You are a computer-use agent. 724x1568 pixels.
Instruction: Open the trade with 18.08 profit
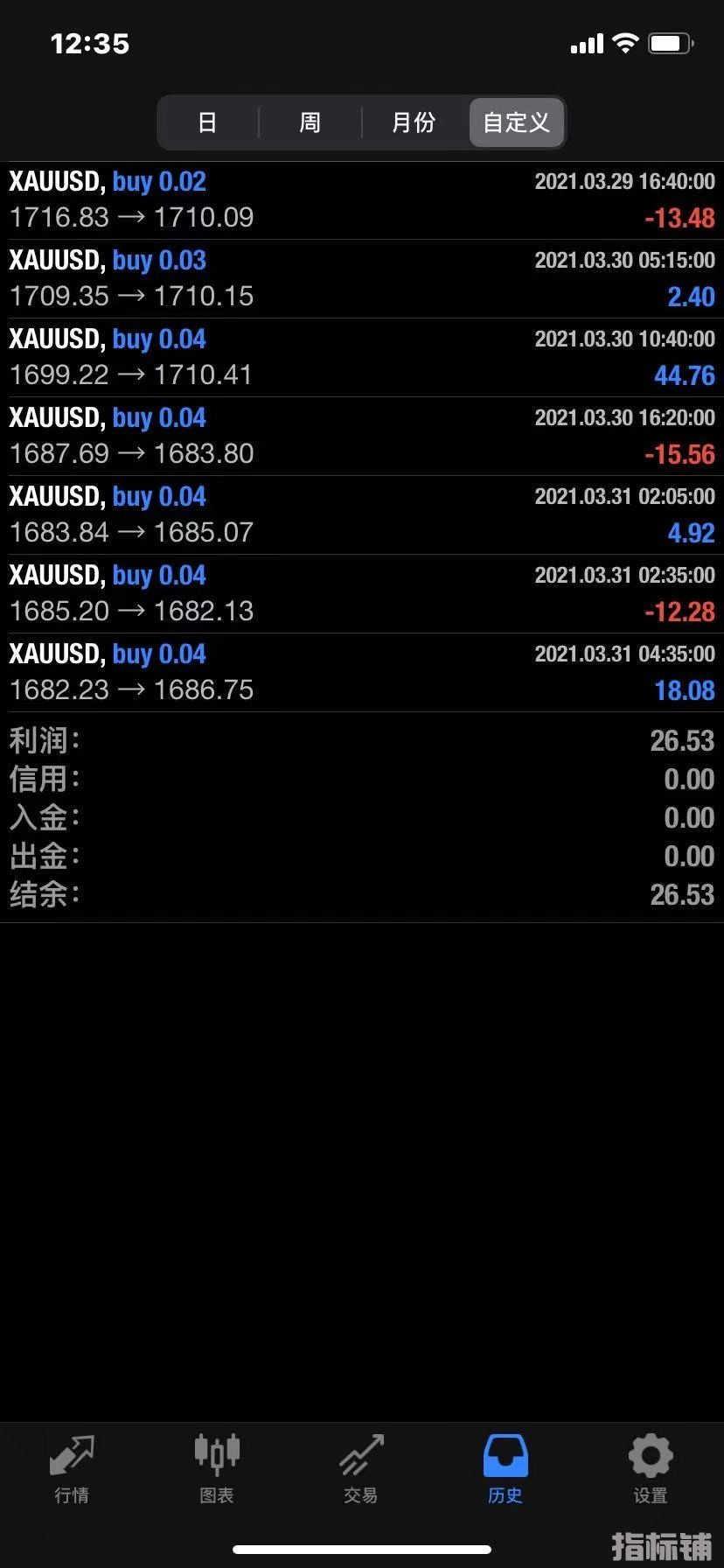coord(362,673)
